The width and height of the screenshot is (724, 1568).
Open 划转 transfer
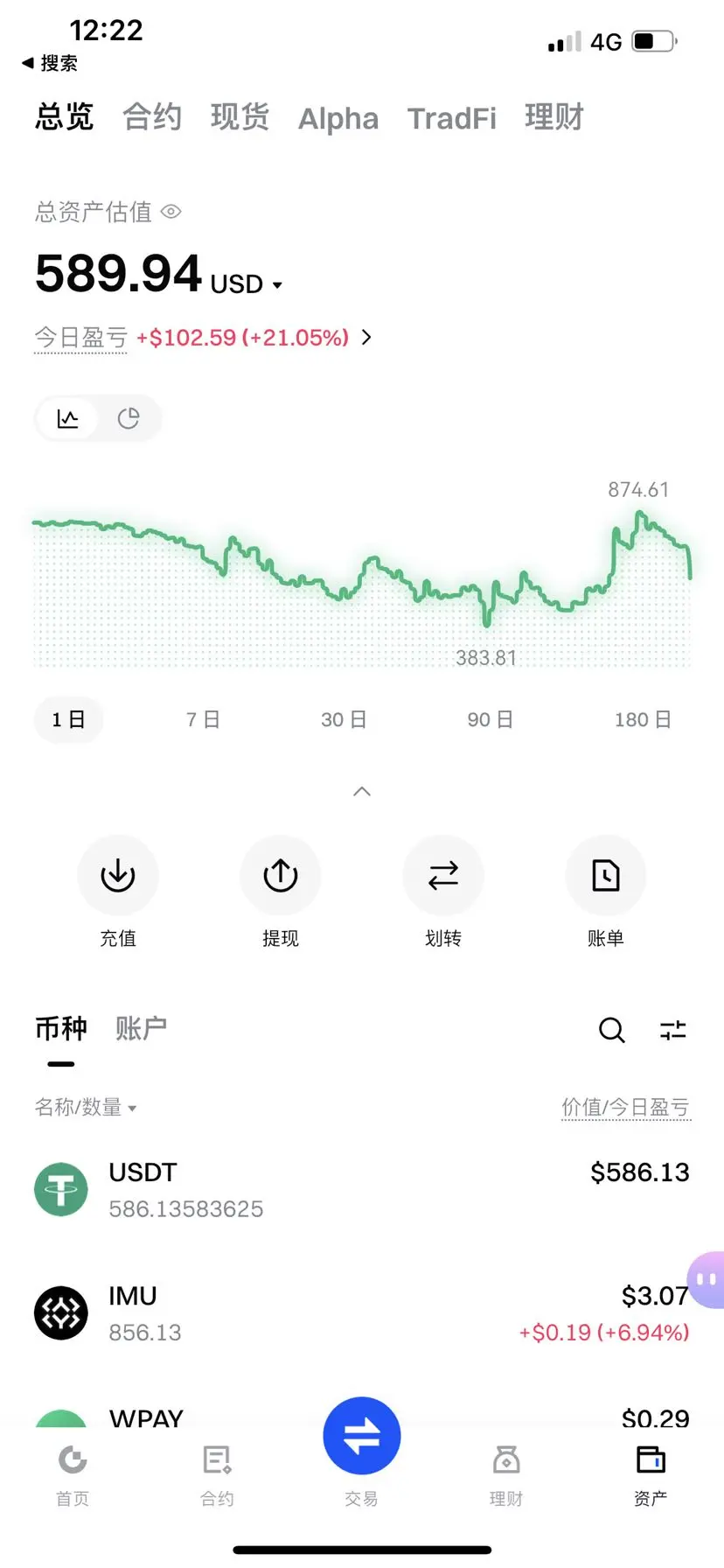tap(443, 875)
